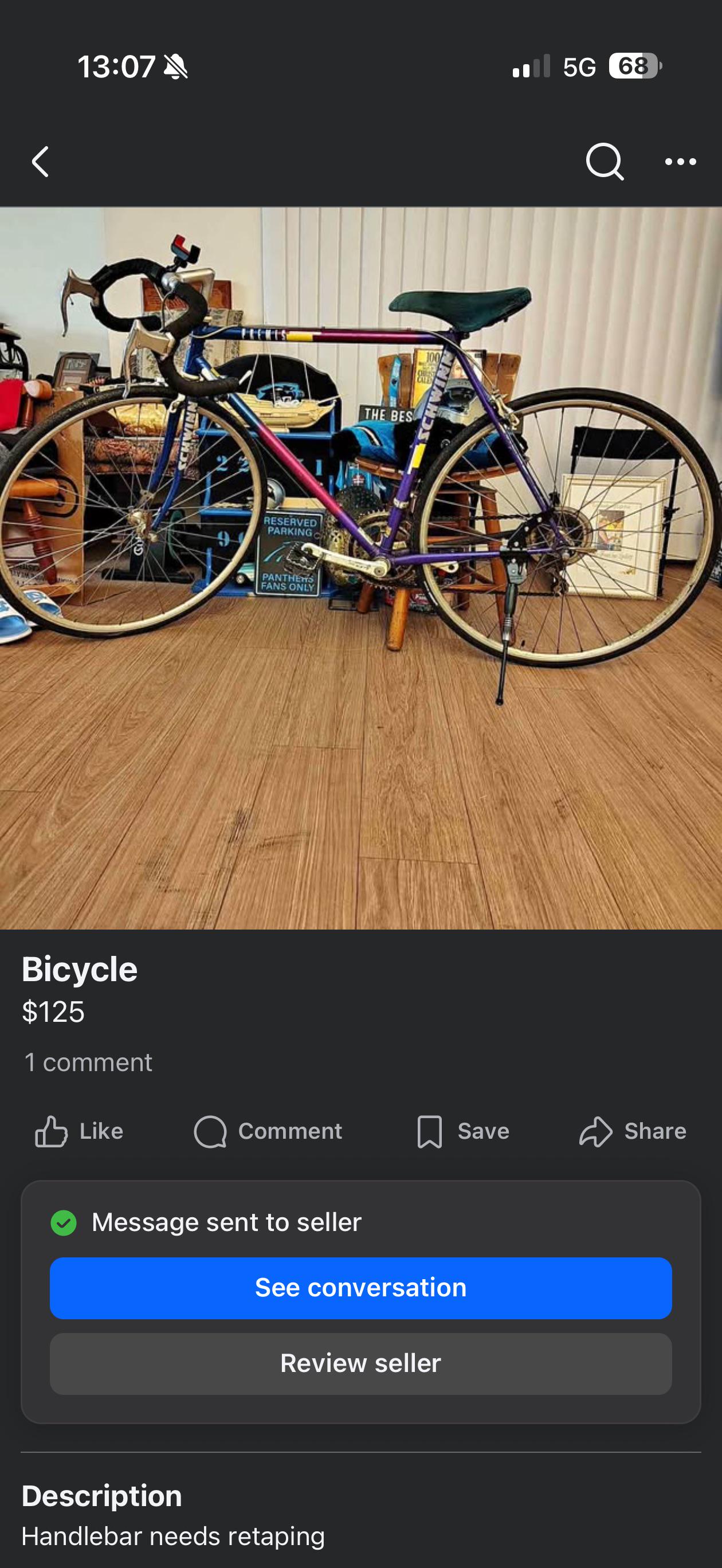Image resolution: width=722 pixels, height=1568 pixels.
Task: Open the three-dot overflow menu
Action: (680, 162)
